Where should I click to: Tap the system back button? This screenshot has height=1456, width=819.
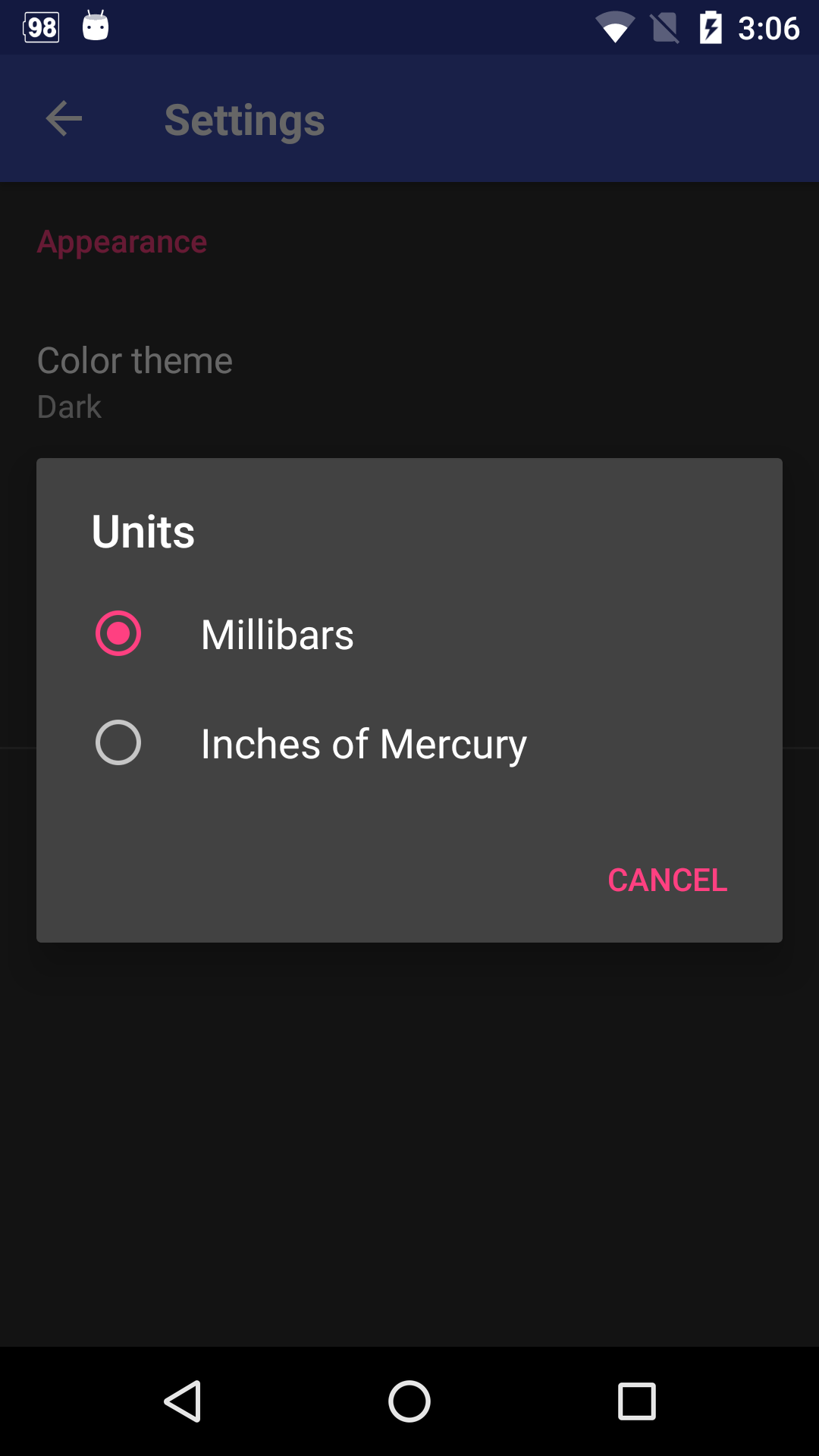[182, 1401]
